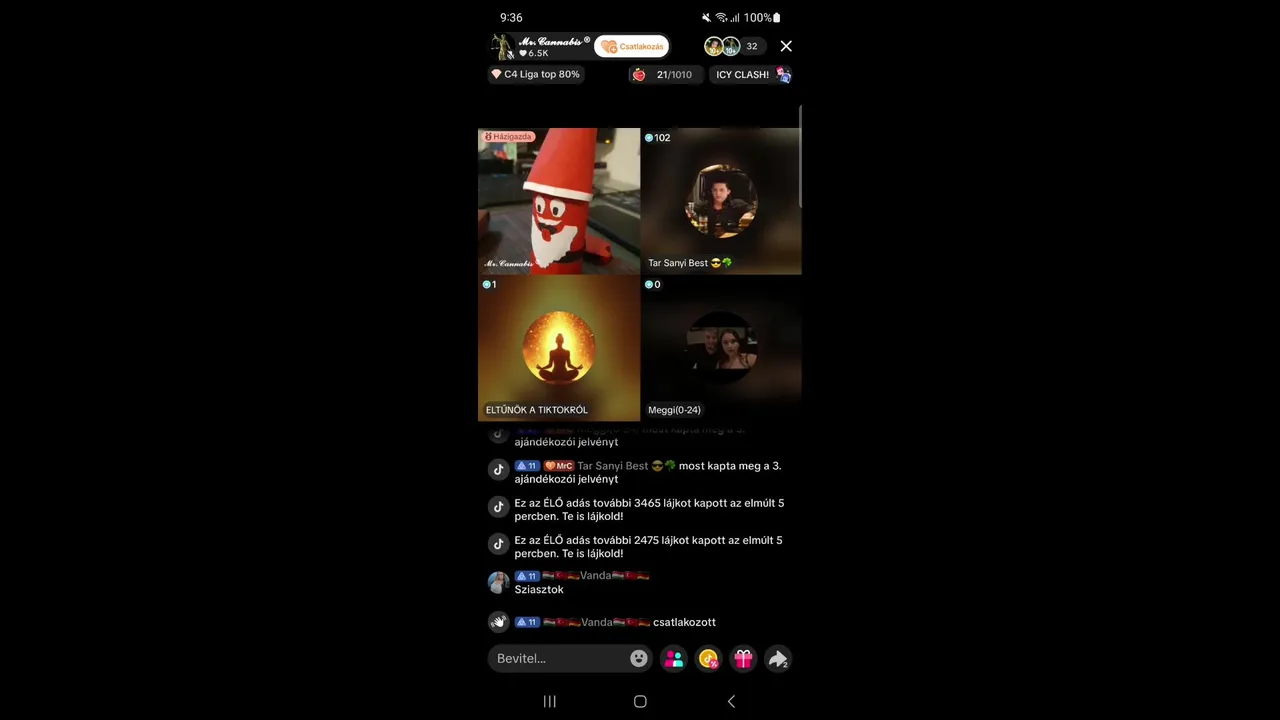Screen dimensions: 1280x720
Task: Send a gift with gift box icon
Action: 743,658
